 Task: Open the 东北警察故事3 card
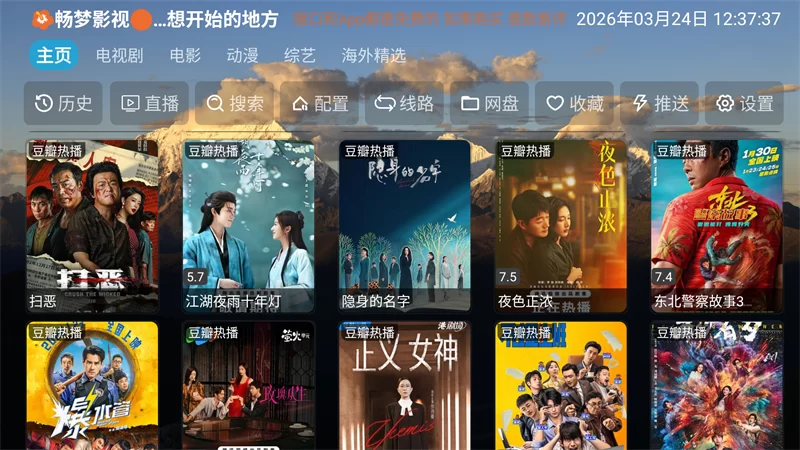[717, 225]
